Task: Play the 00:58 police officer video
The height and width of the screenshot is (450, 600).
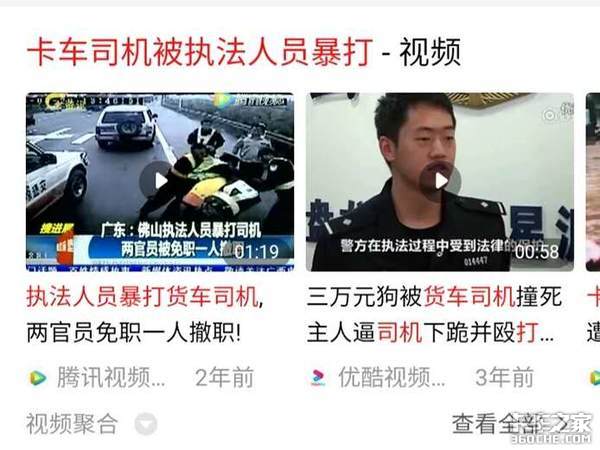Action: point(439,181)
